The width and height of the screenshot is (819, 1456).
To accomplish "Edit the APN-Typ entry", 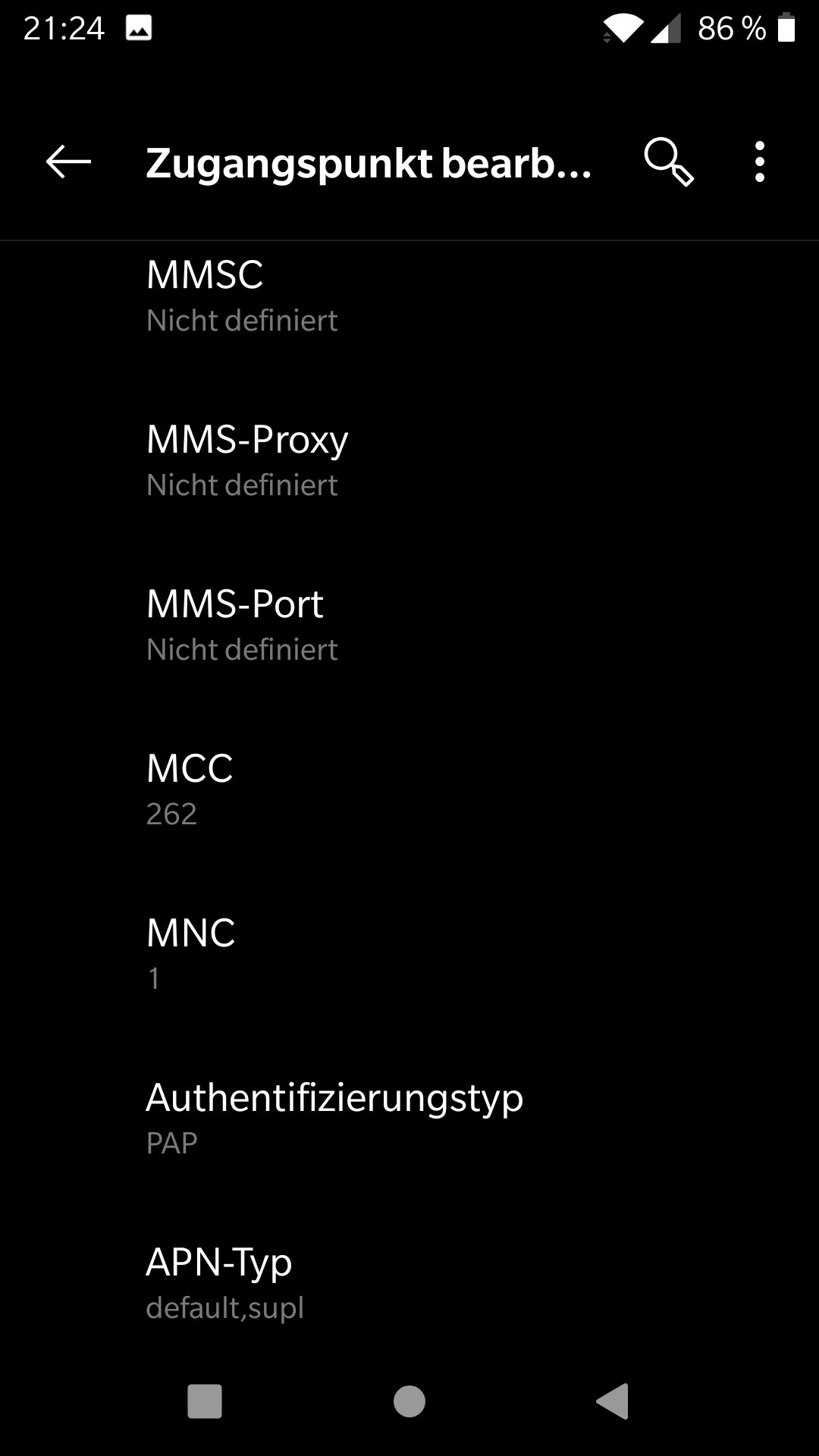I will pyautogui.click(x=409, y=1283).
